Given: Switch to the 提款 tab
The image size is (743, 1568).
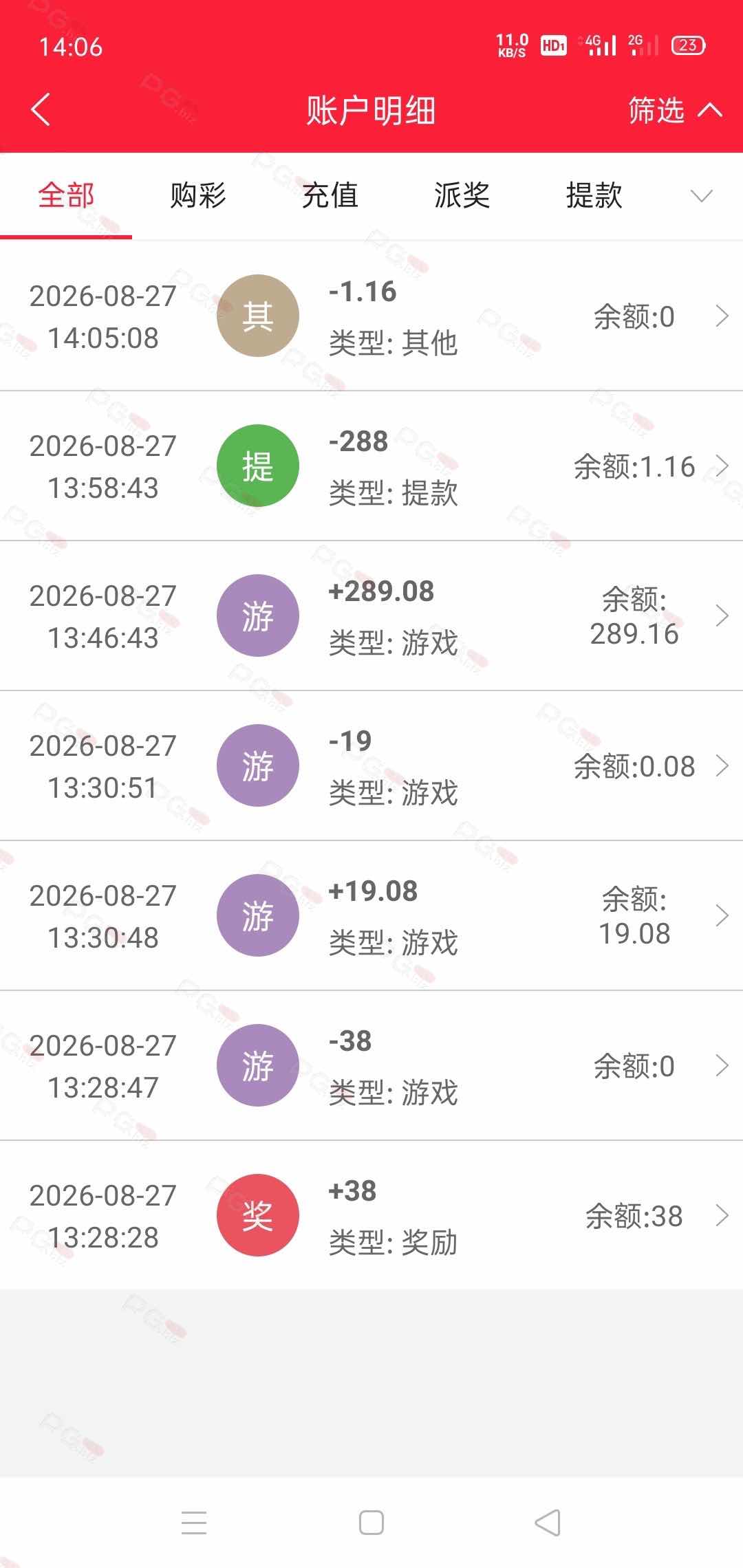Looking at the screenshot, I should (x=594, y=195).
